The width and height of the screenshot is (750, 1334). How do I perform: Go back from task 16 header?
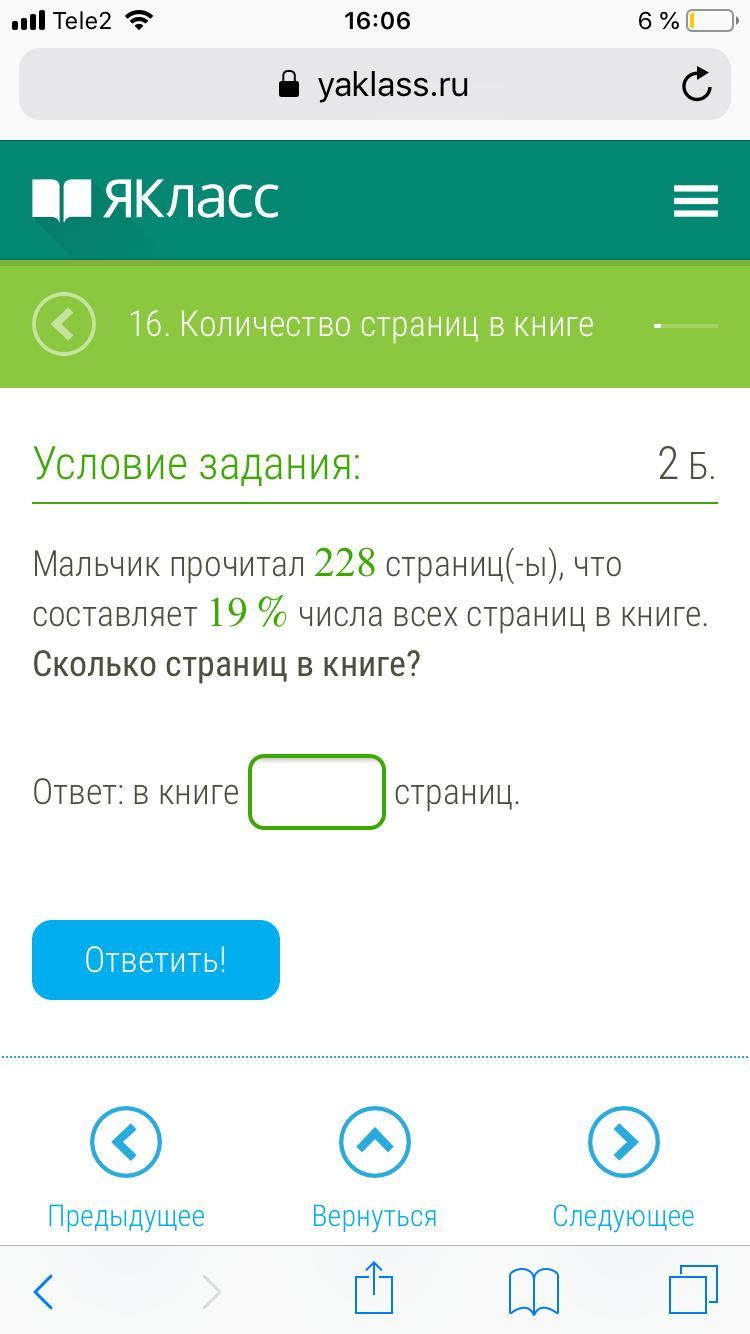(64, 324)
